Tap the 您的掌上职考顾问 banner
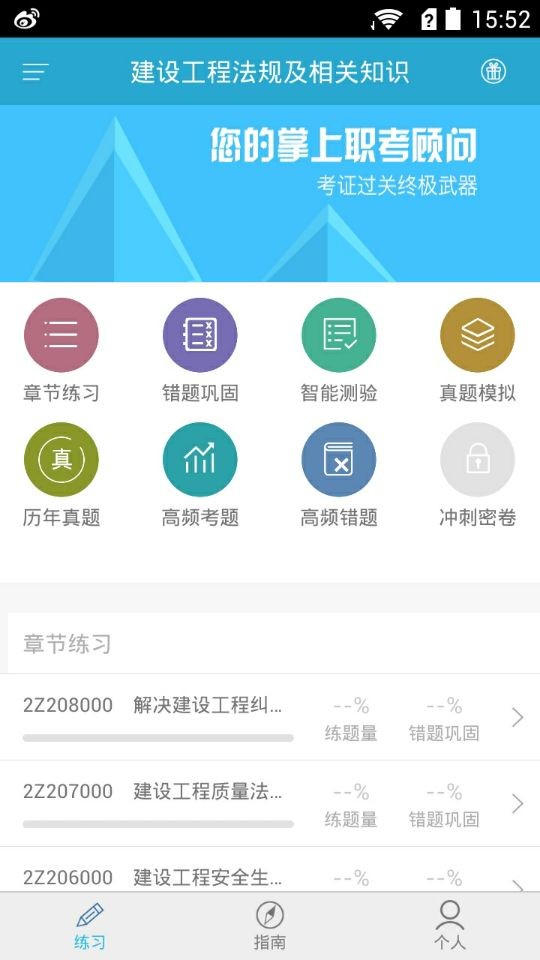 (270, 193)
